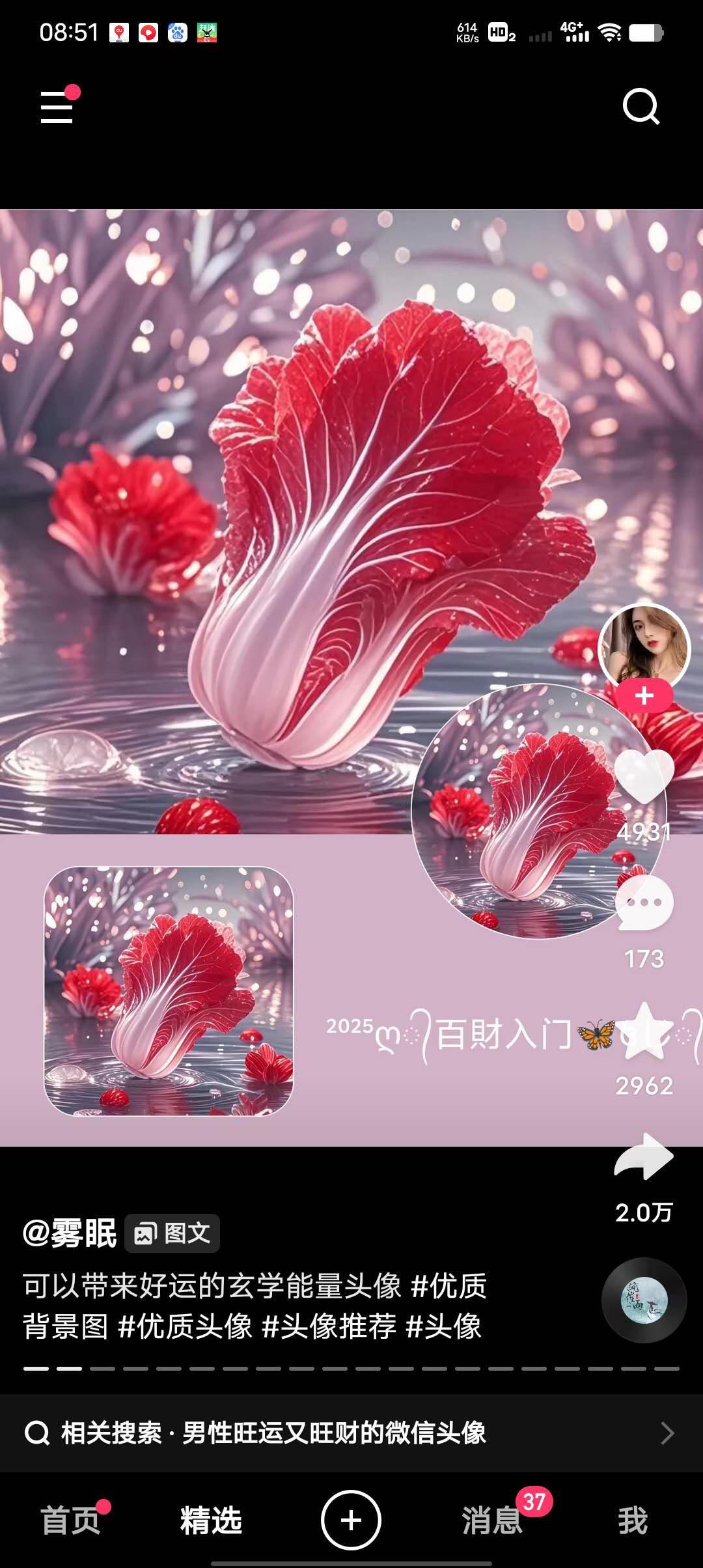This screenshot has width=703, height=1568.
Task: Open the spinning music disc
Action: click(644, 1300)
